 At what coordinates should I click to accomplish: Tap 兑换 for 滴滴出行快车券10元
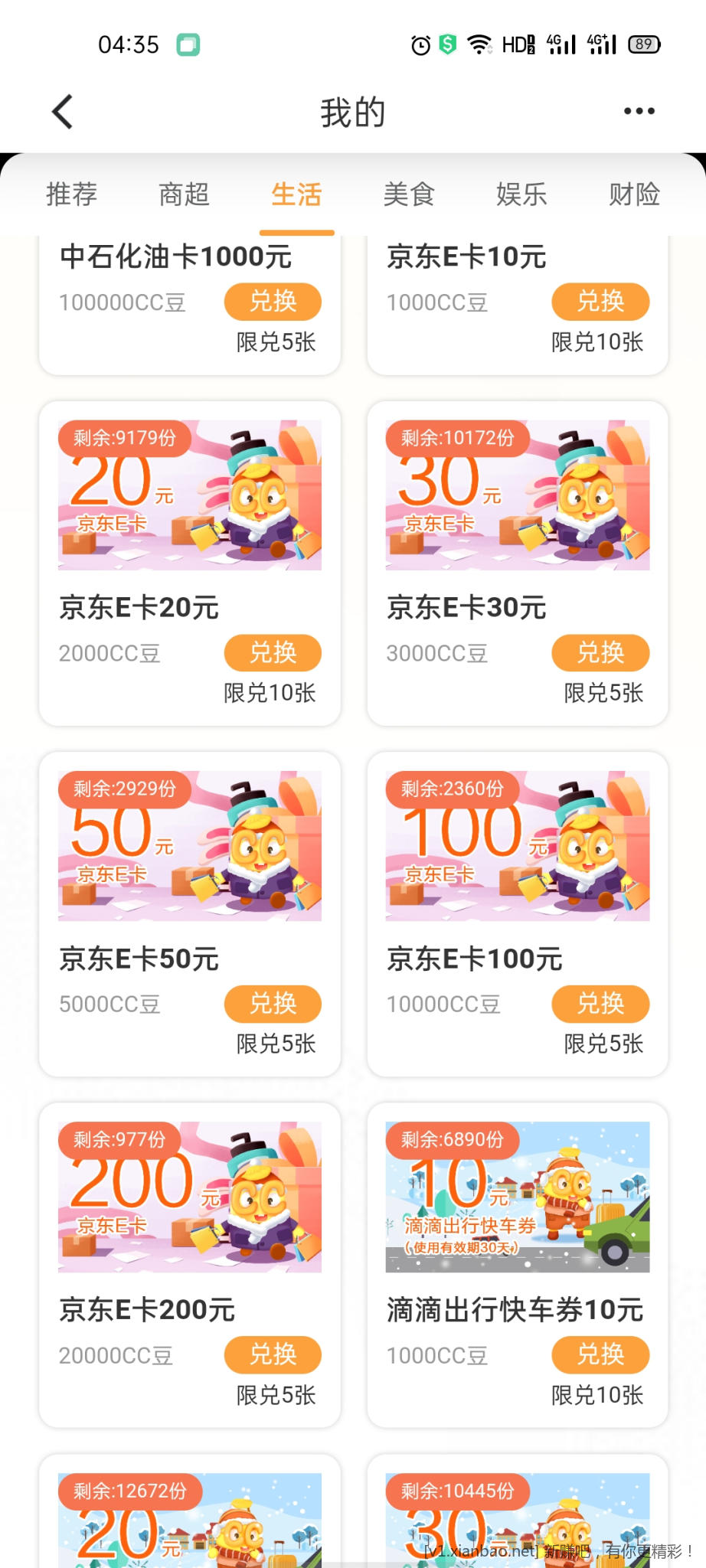point(600,1355)
